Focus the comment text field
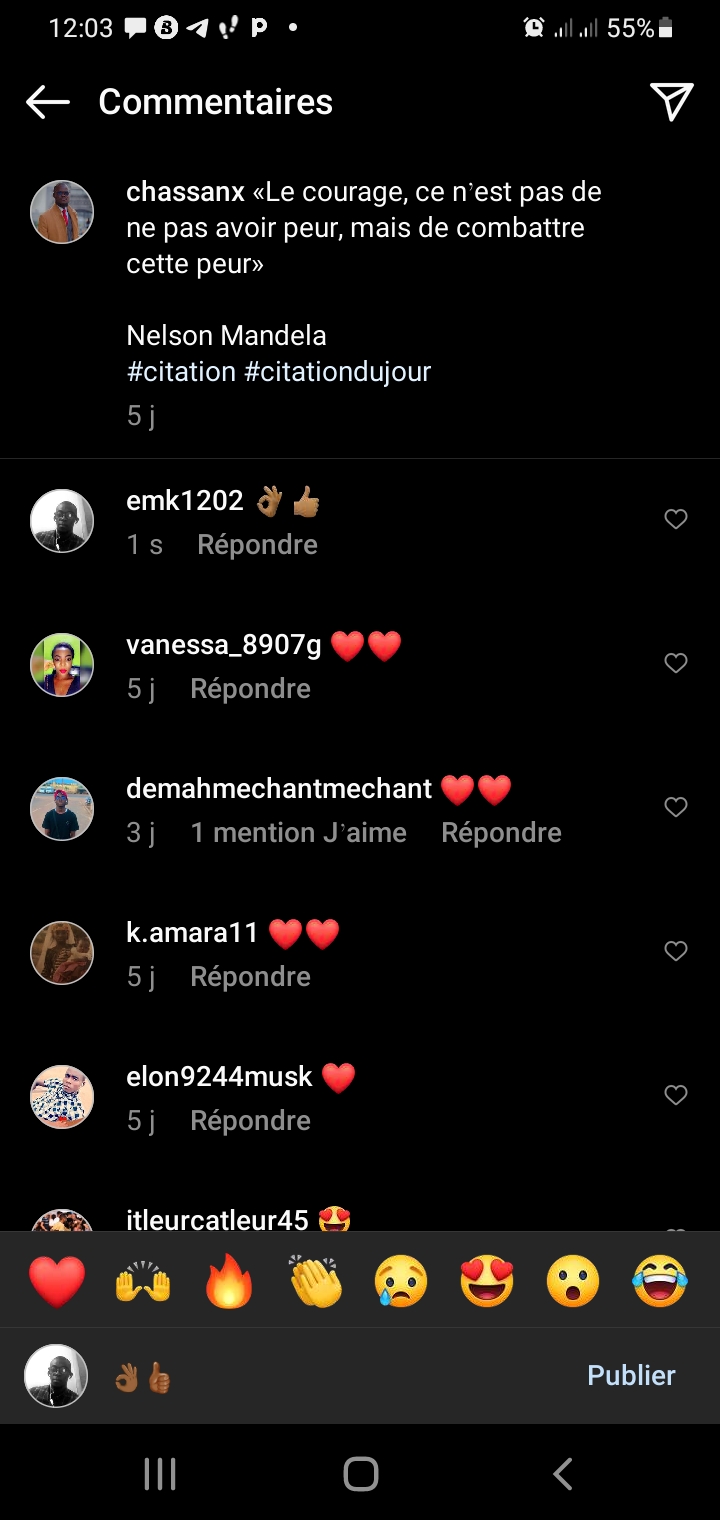Viewport: 720px width, 1520px height. [340, 1376]
